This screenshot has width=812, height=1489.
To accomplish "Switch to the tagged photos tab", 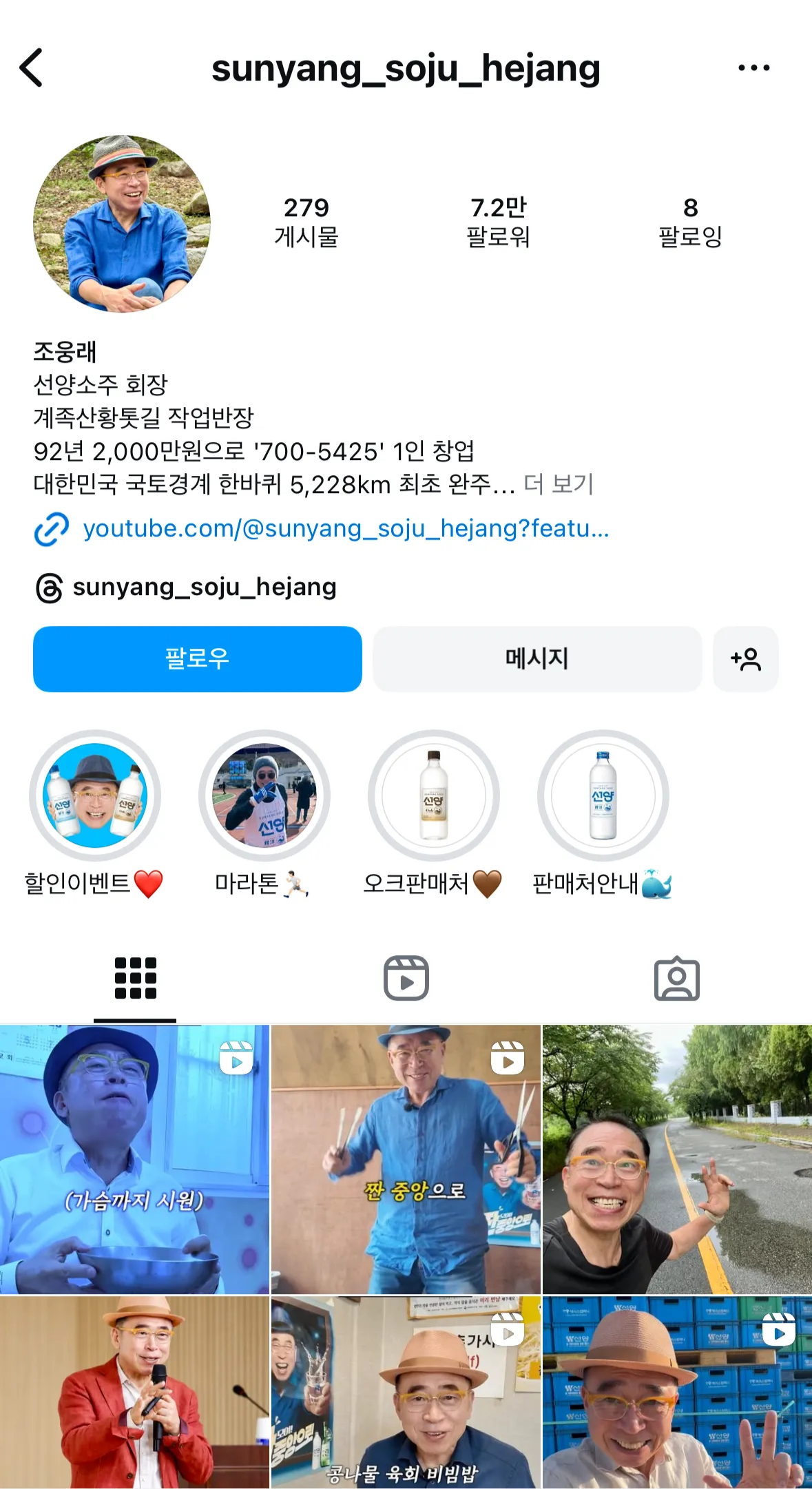I will (676, 978).
